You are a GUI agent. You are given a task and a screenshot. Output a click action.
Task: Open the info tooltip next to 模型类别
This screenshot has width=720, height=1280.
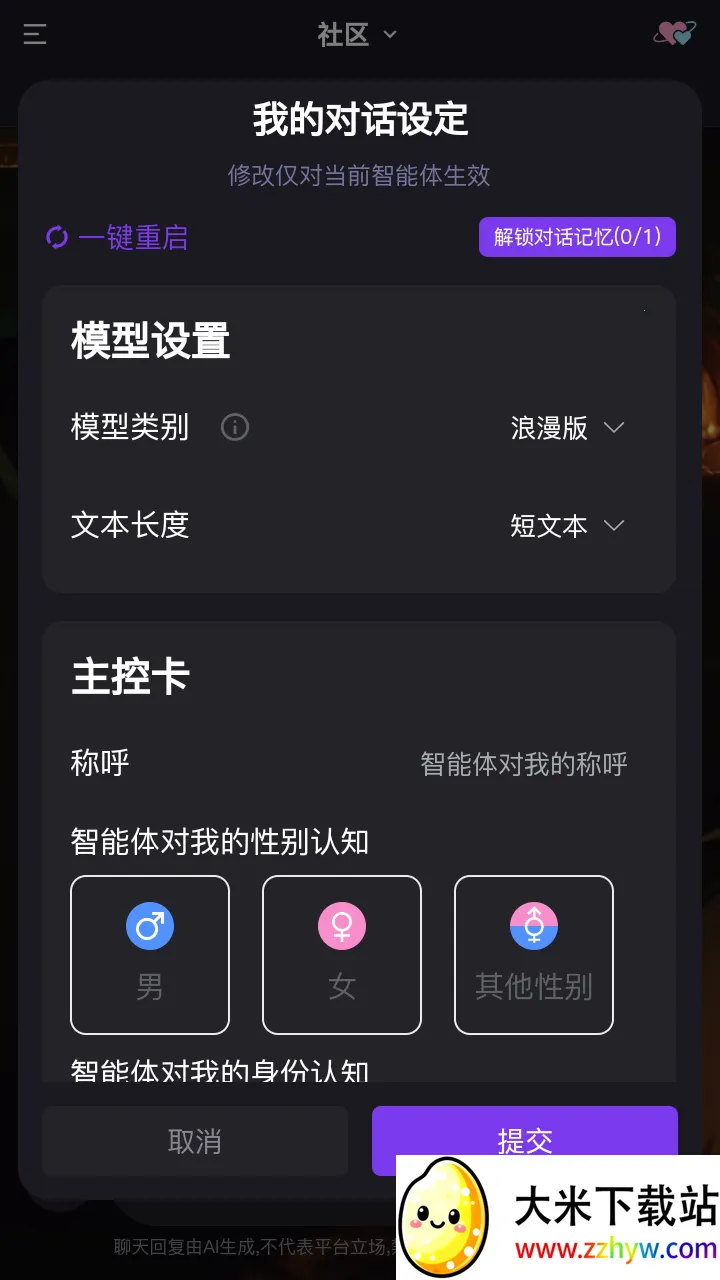point(234,427)
